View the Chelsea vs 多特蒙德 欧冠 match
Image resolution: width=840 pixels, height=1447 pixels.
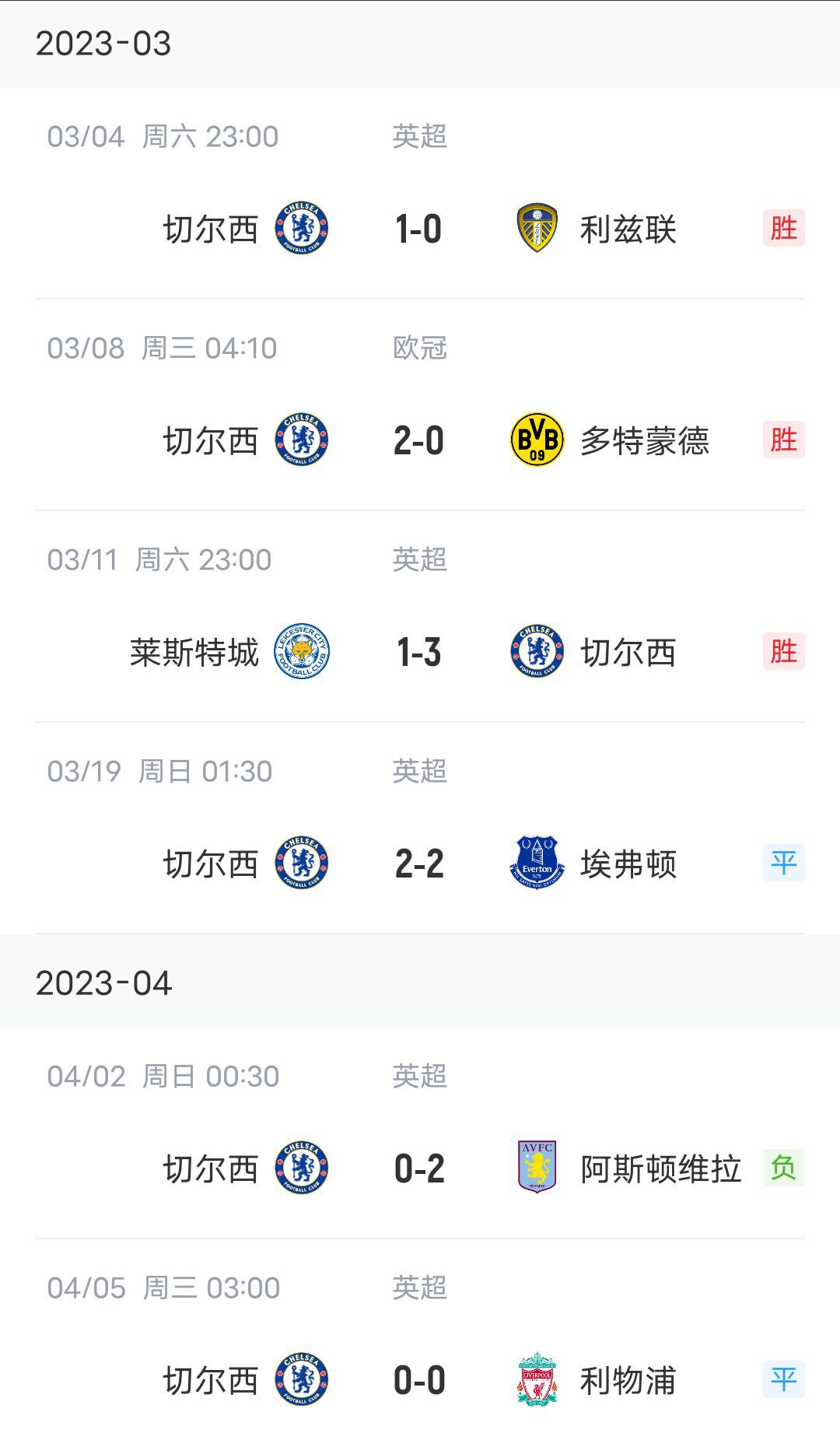click(x=418, y=440)
